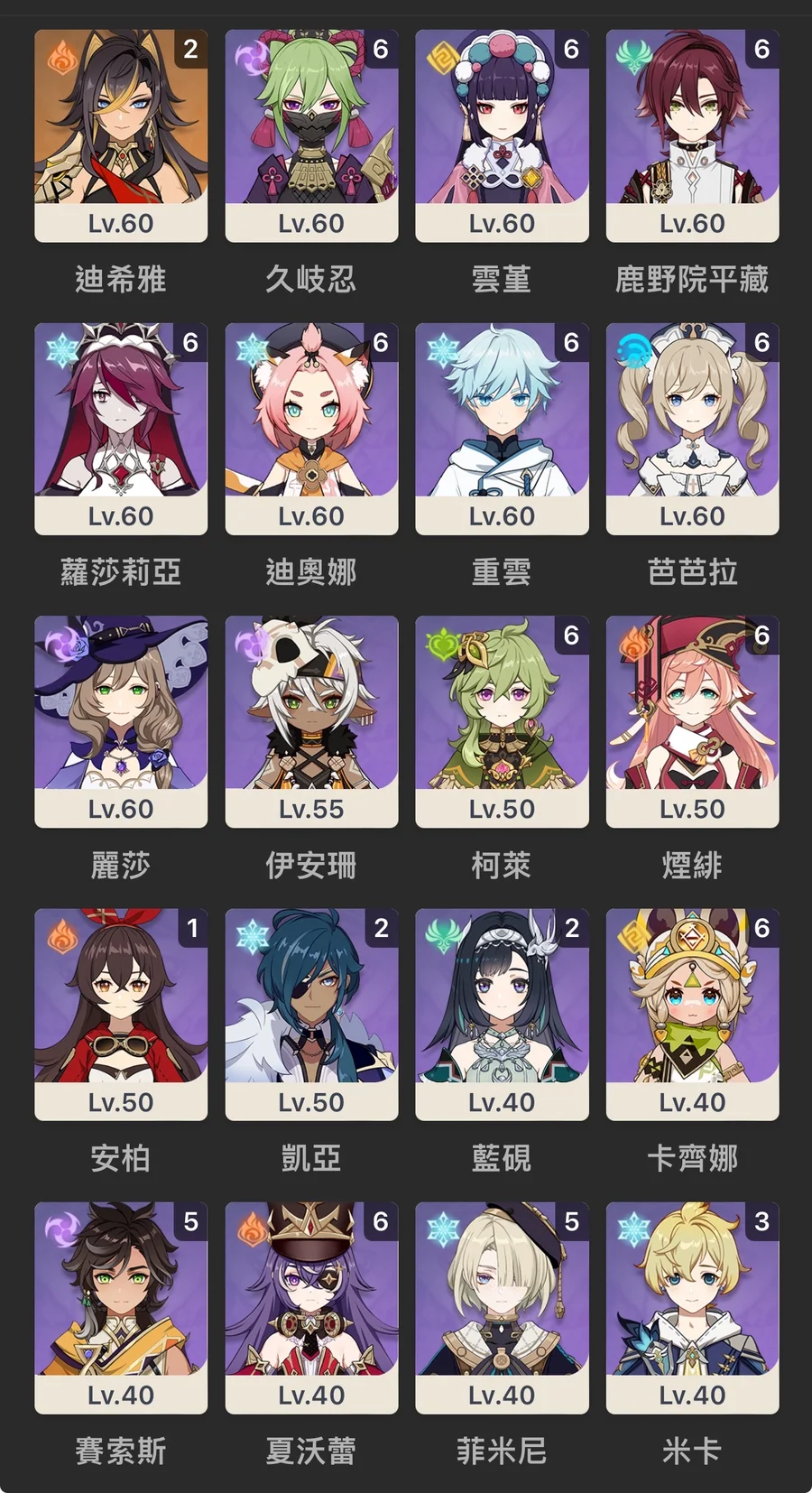Open 凱亞 character card
Image resolution: width=812 pixels, height=1493 pixels.
click(x=311, y=1015)
